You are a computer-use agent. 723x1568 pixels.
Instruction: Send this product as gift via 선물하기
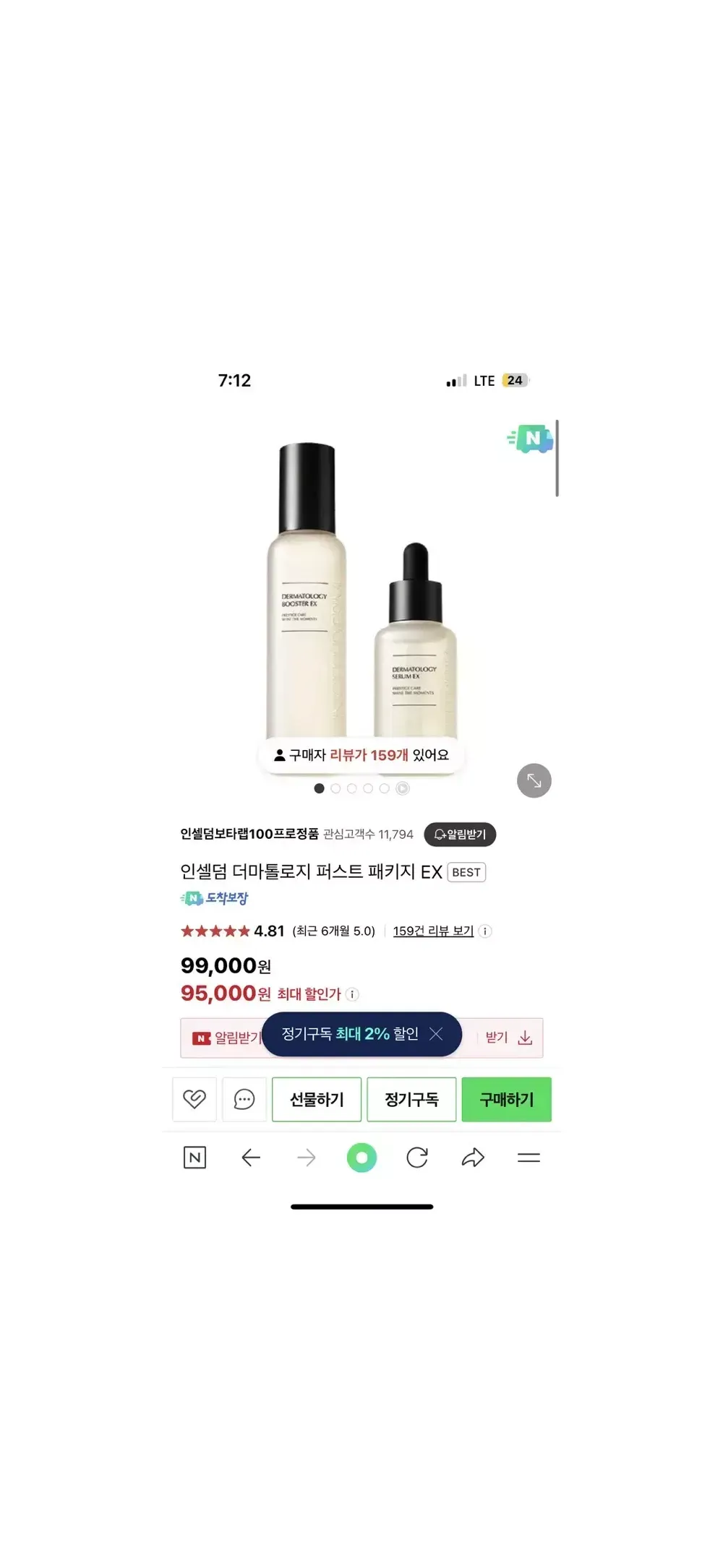(x=317, y=1099)
